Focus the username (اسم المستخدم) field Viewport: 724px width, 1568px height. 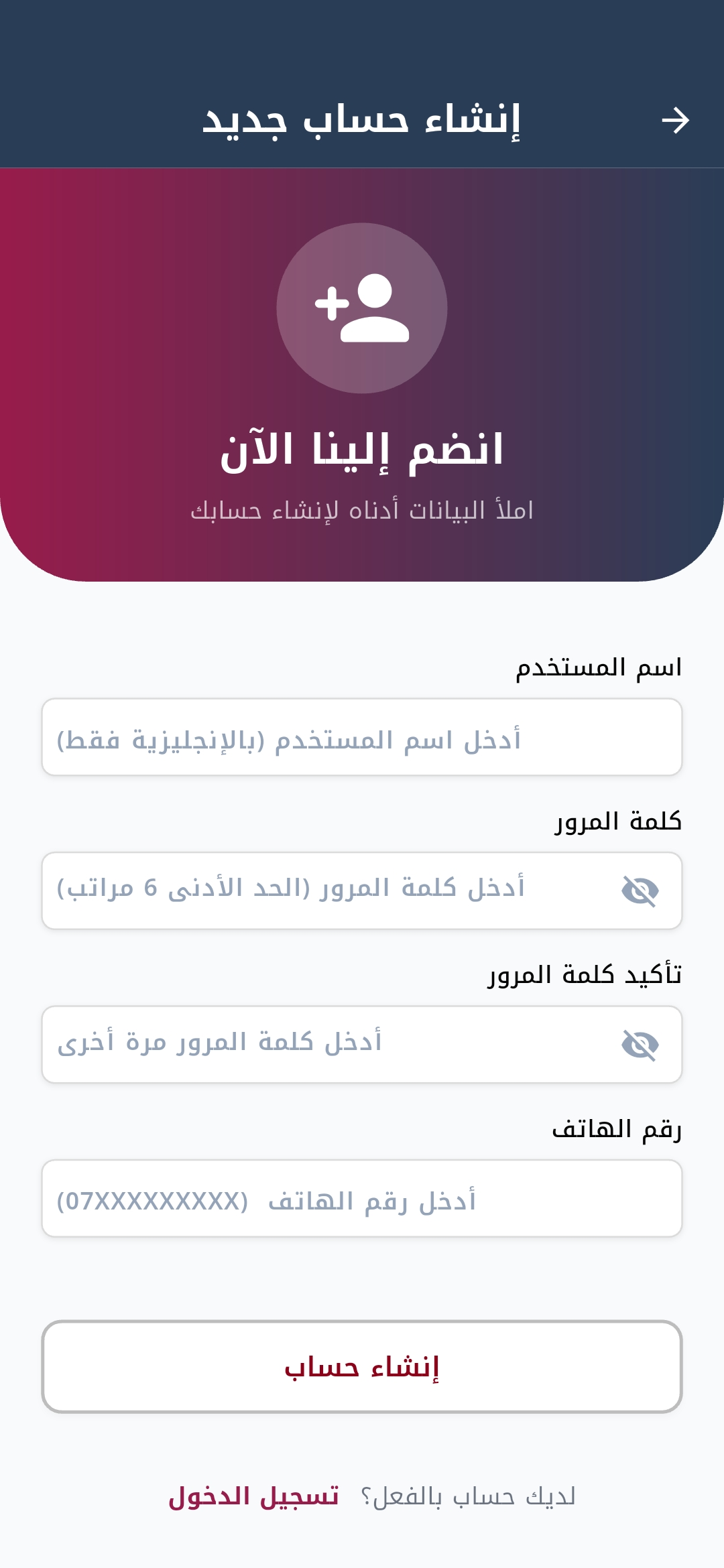[x=362, y=737]
